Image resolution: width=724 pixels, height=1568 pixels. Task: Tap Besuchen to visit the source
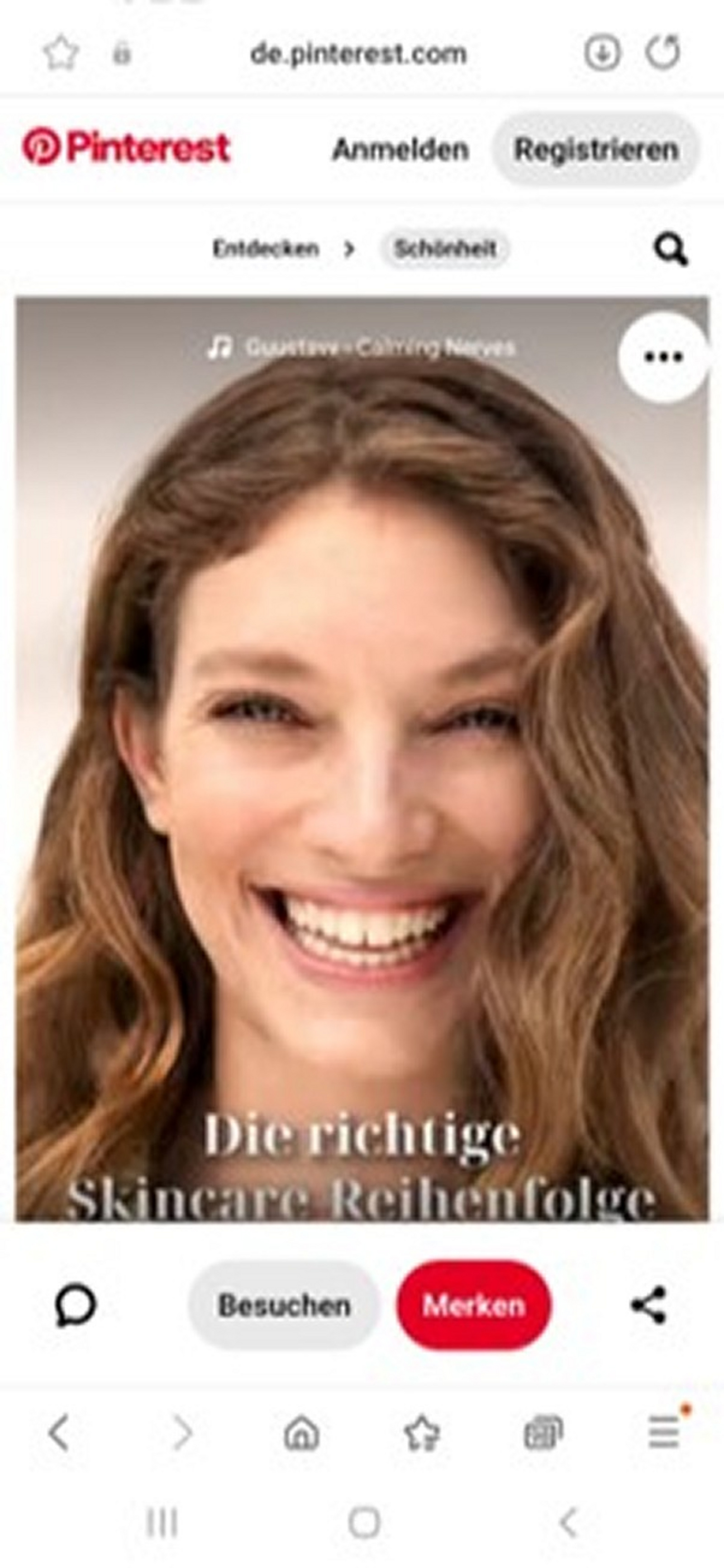tap(284, 1305)
